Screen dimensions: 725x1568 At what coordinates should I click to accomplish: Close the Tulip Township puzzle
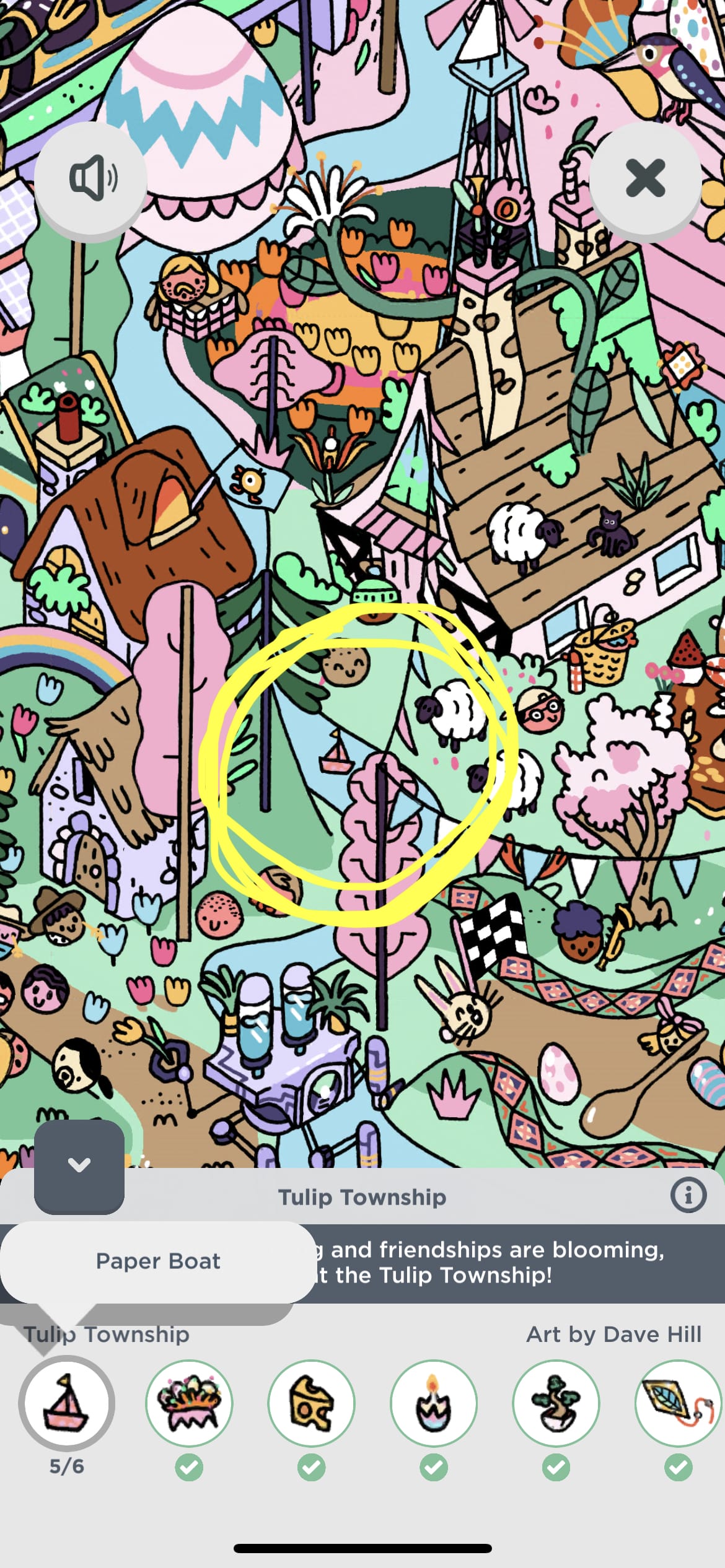[645, 178]
